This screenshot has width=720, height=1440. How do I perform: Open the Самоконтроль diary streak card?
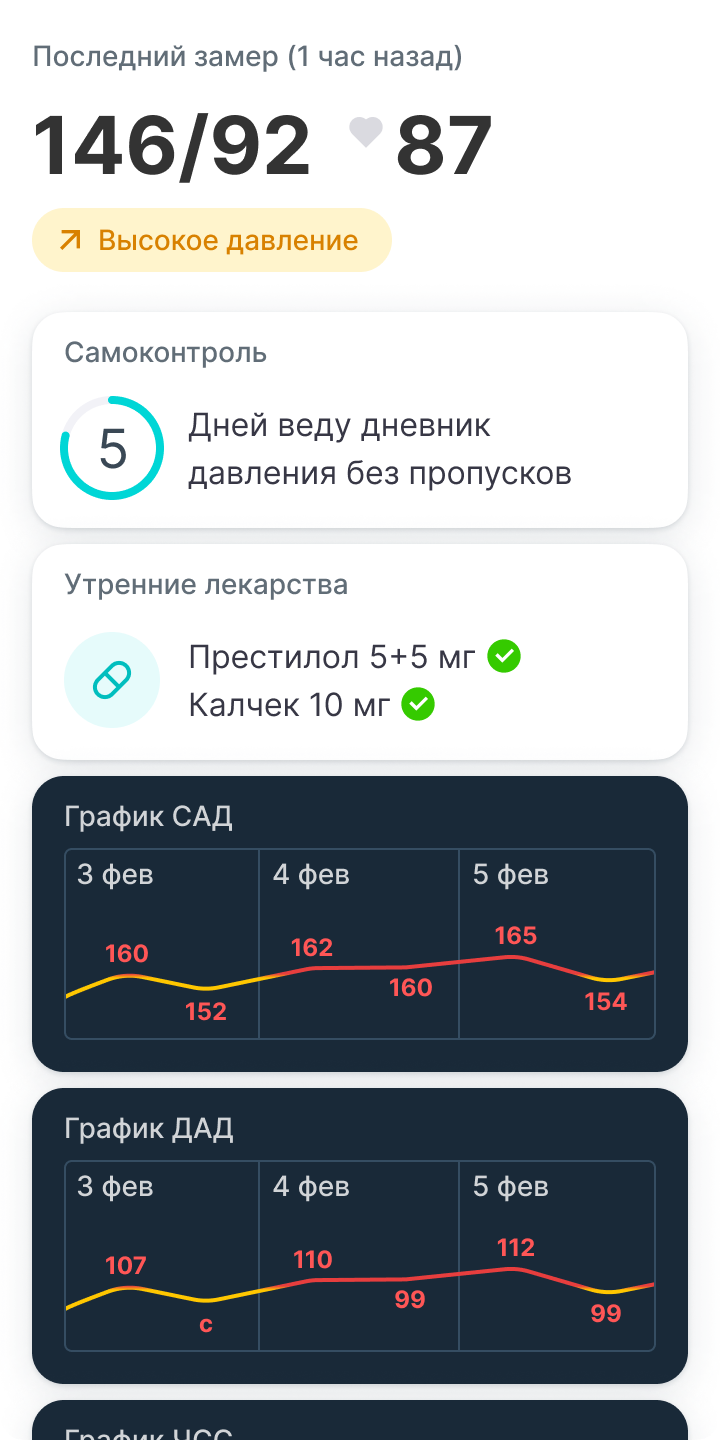(360, 420)
